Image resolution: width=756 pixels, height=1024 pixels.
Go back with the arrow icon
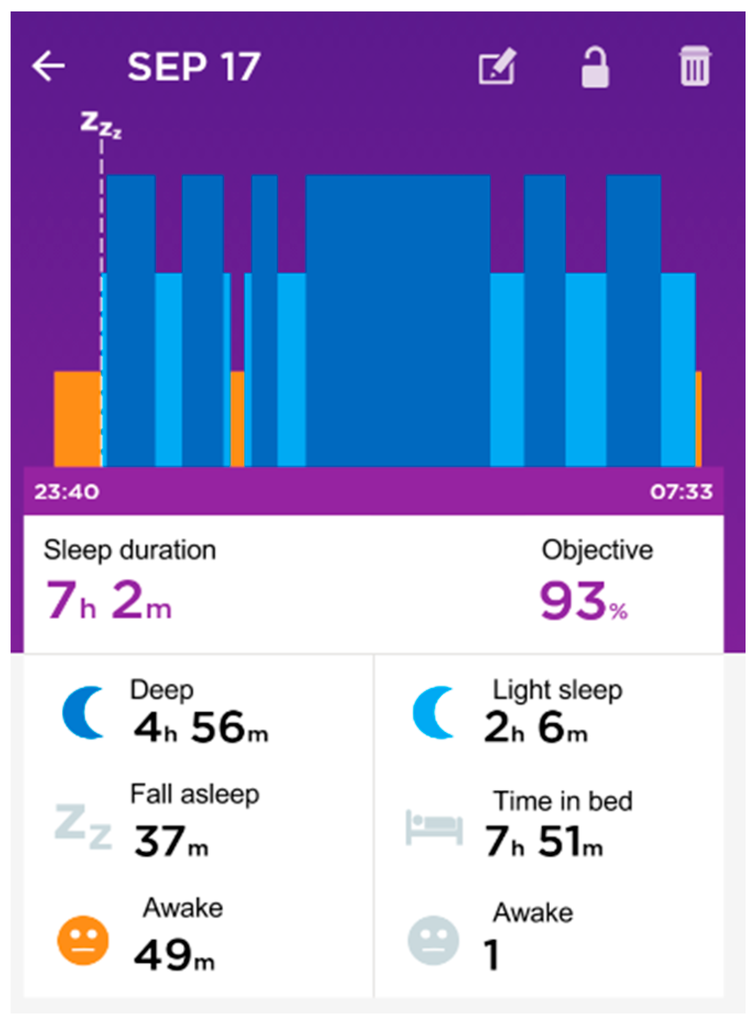[x=48, y=67]
